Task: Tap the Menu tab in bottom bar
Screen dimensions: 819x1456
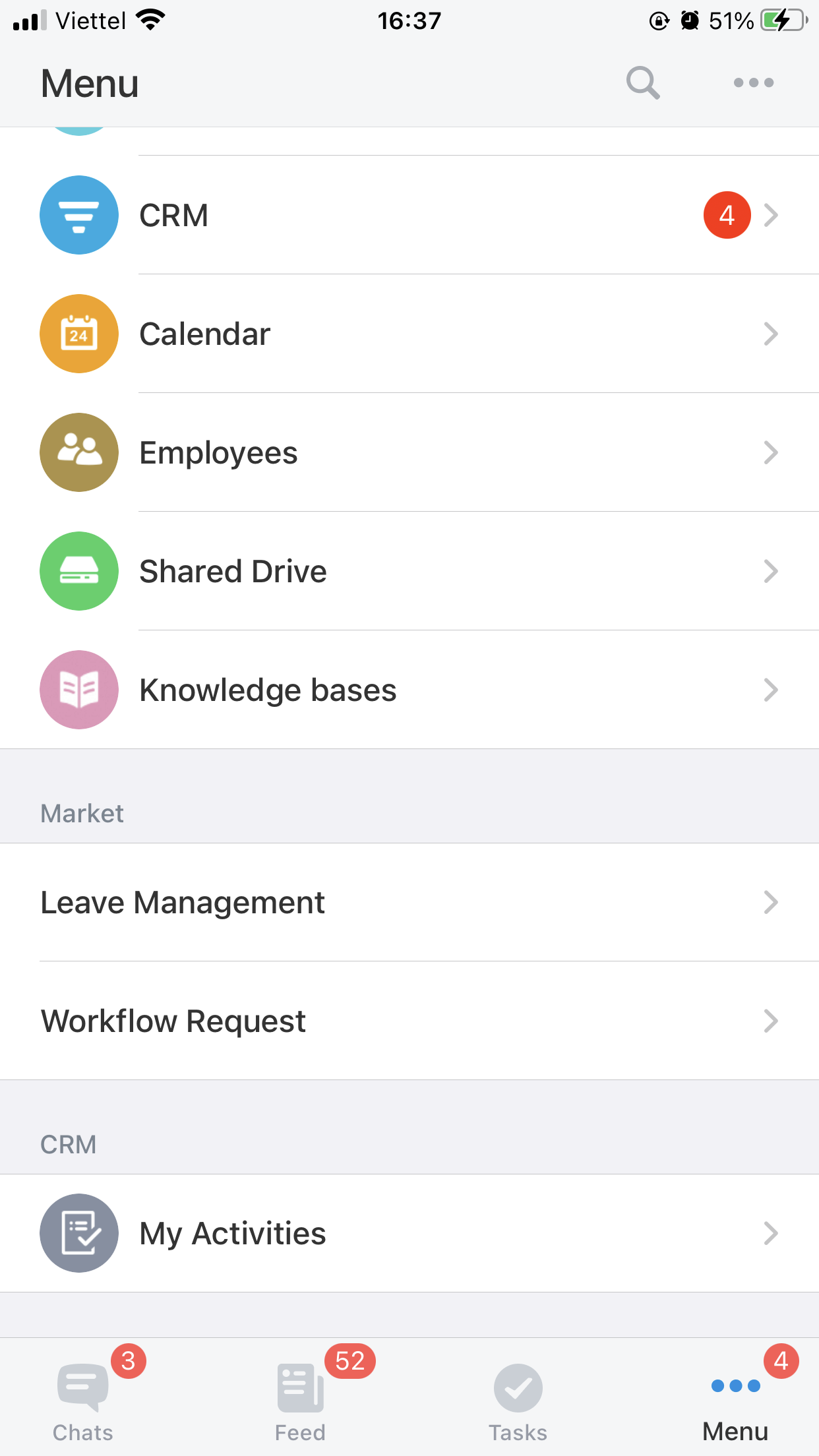Action: click(x=735, y=1398)
